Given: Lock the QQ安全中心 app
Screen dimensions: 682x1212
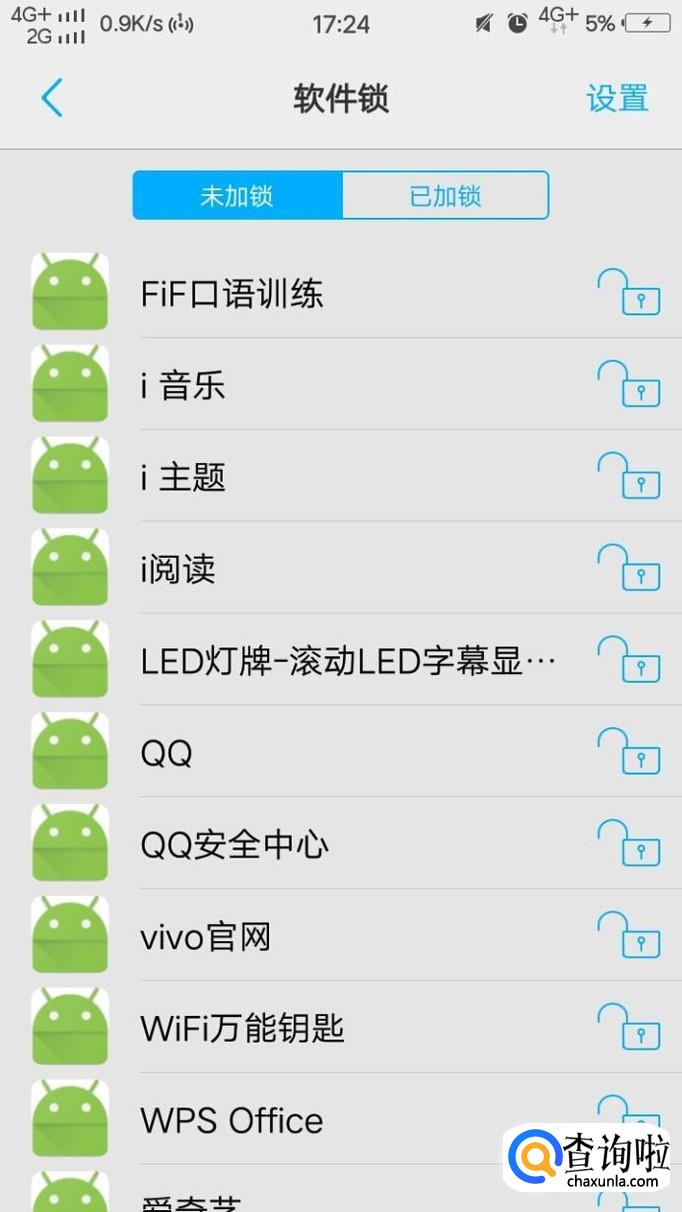Looking at the screenshot, I should pyautogui.click(x=629, y=845).
